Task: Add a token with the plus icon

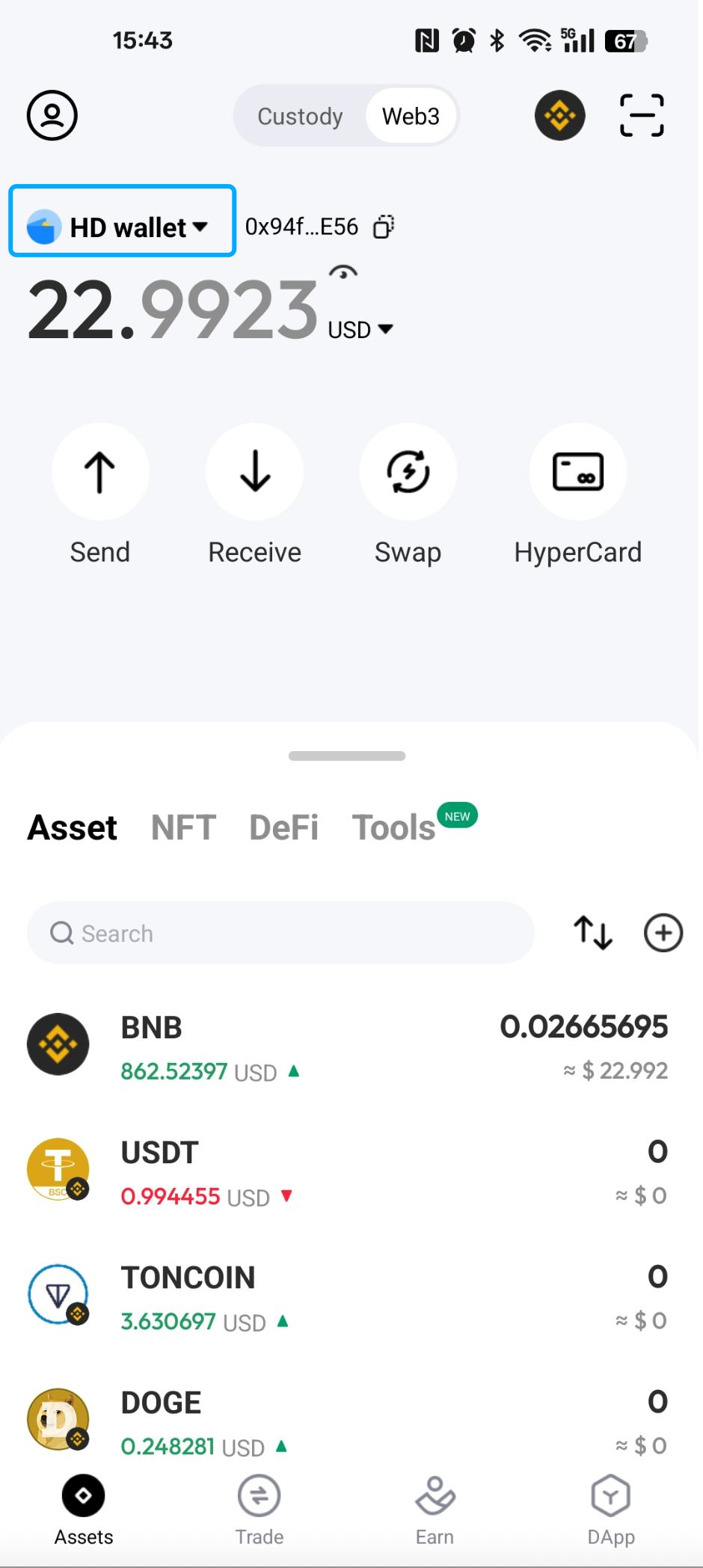Action: click(663, 933)
